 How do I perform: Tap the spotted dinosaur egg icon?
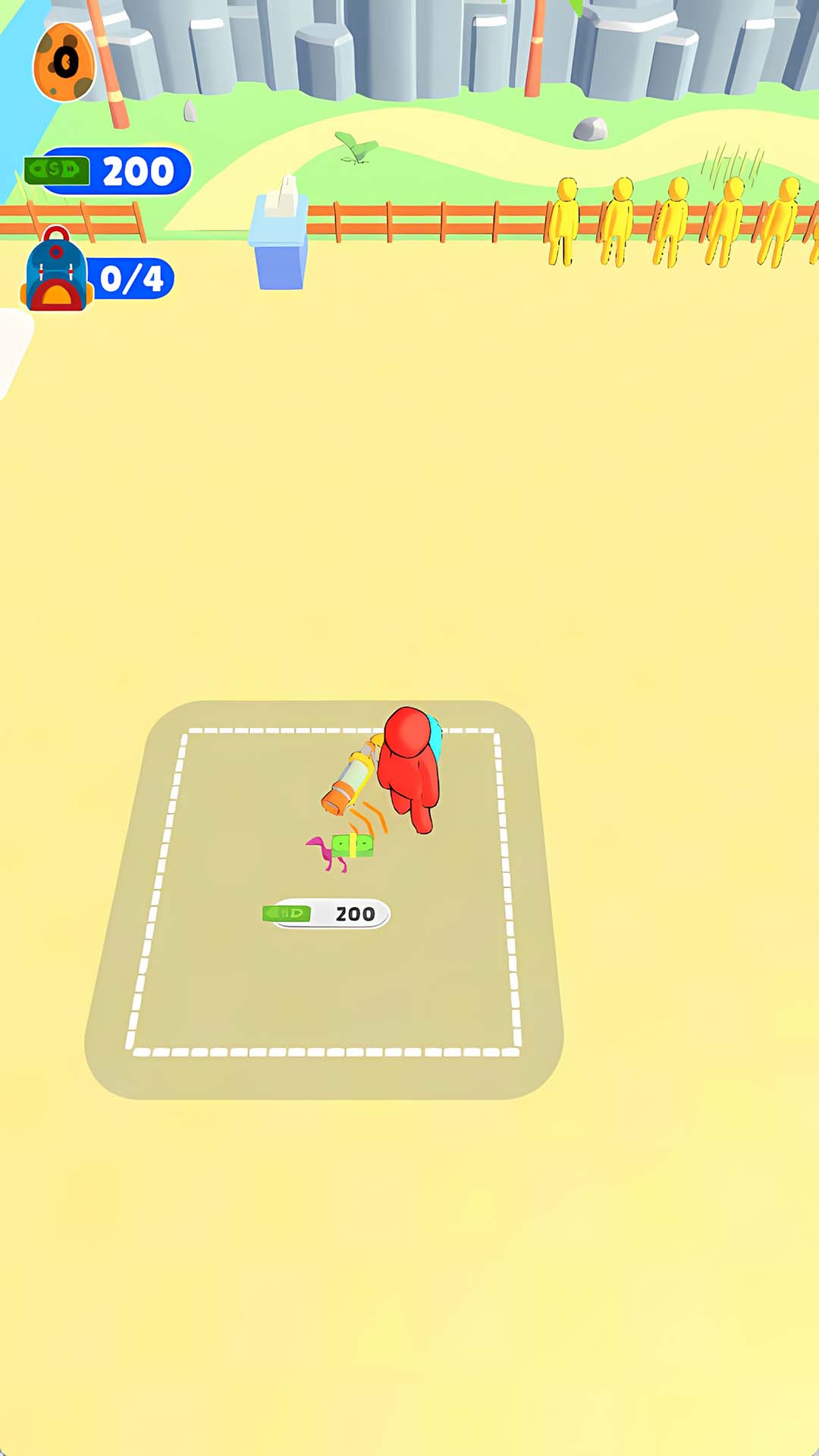pyautogui.click(x=64, y=62)
